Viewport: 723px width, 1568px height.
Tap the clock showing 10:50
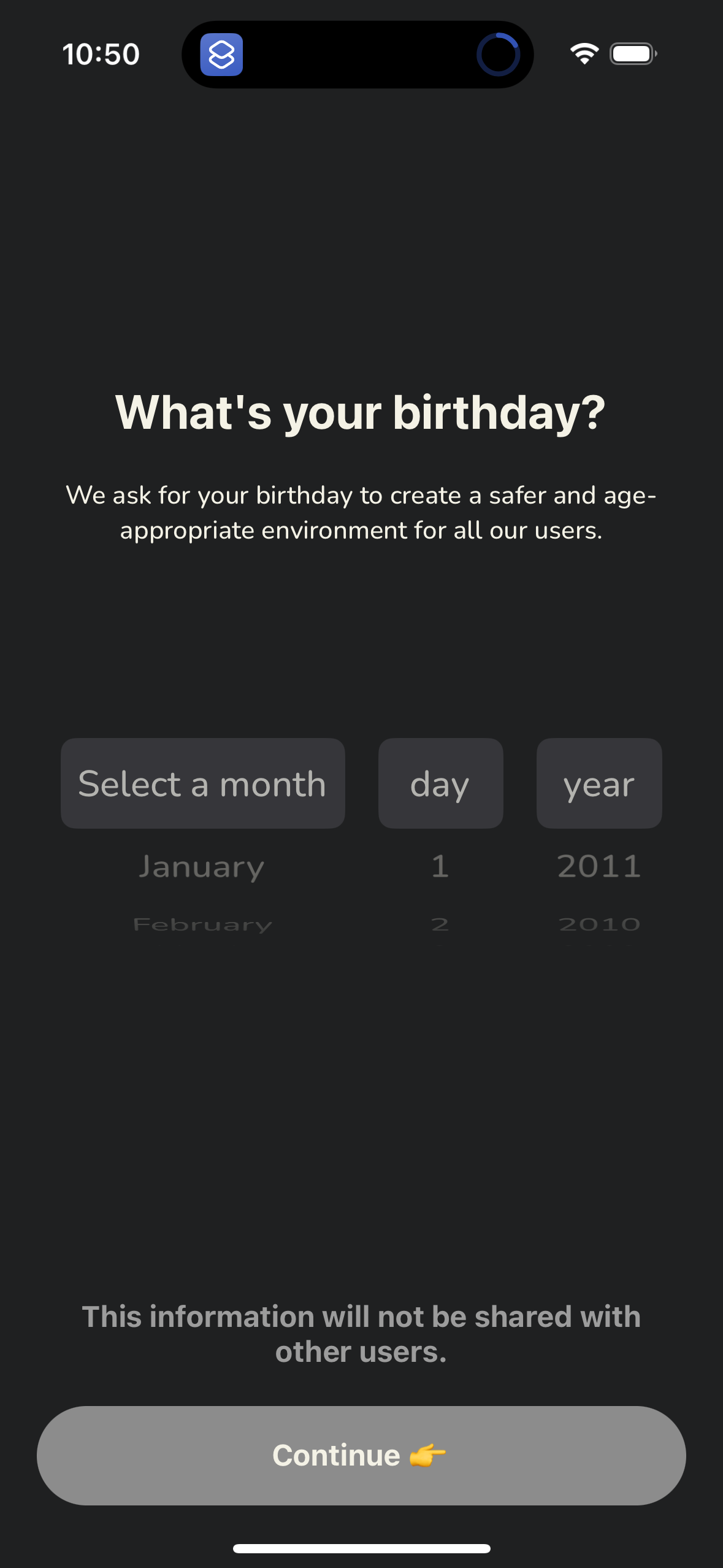coord(102,54)
